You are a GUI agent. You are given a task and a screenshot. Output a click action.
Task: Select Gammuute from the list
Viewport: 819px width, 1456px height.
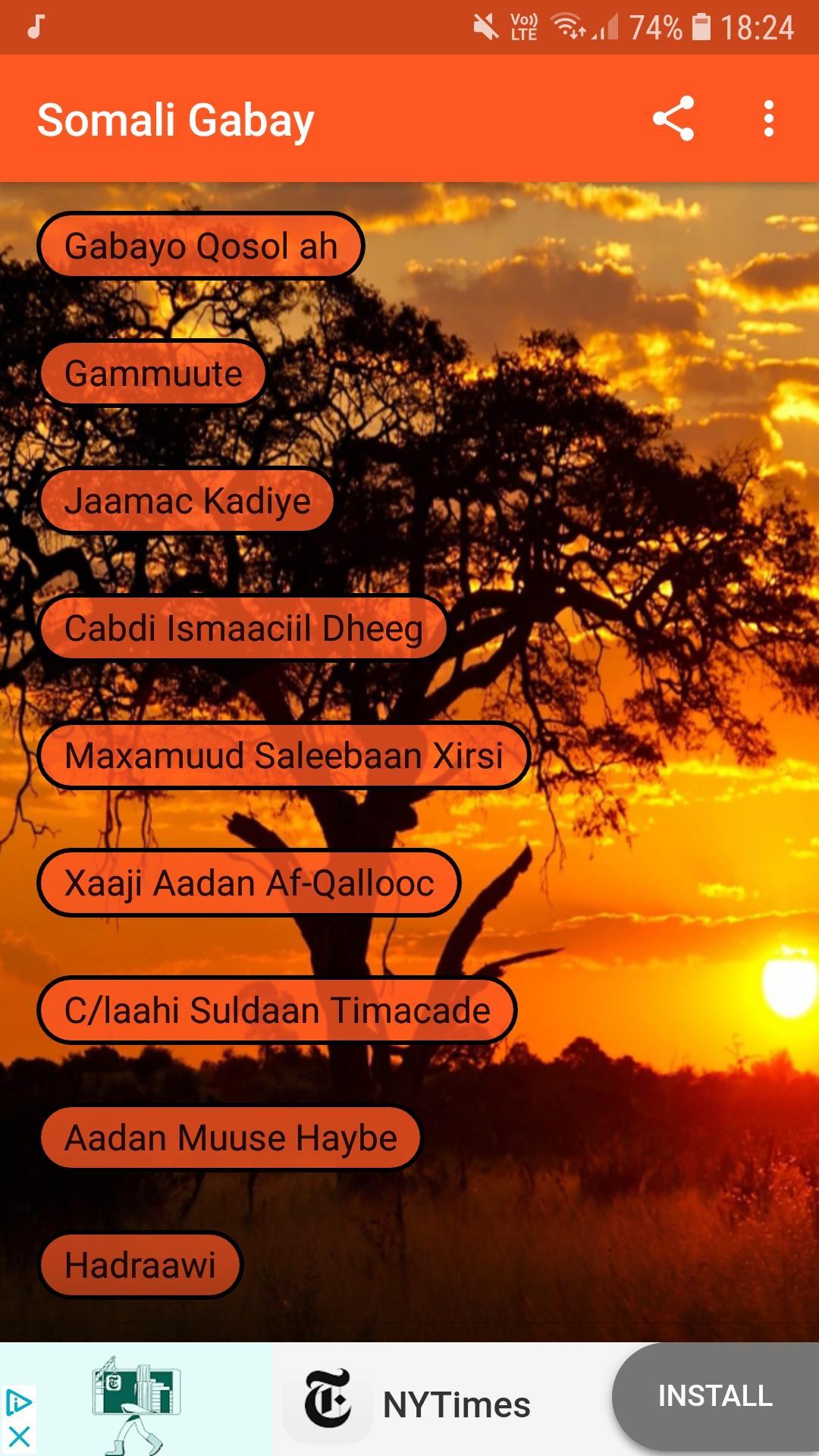pyautogui.click(x=152, y=373)
